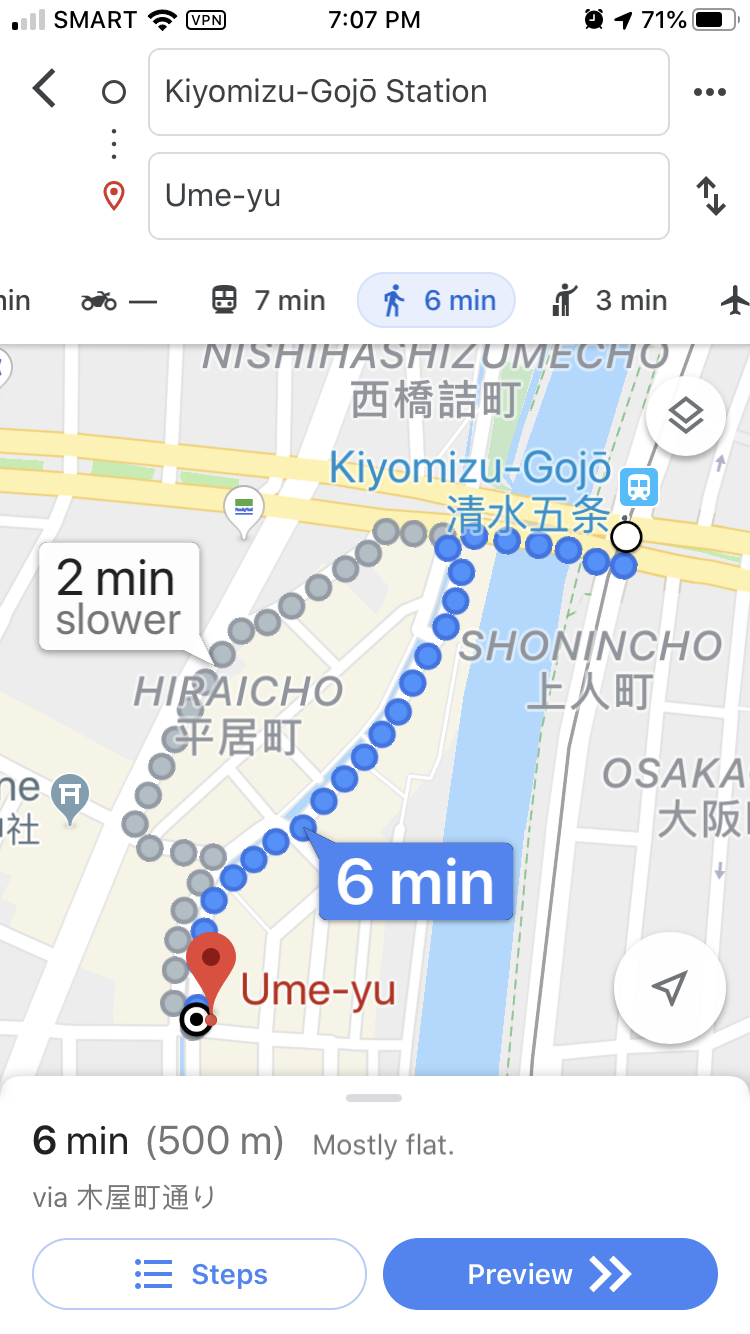Choose ride-hailing option, 3 min
Image resolution: width=750 pixels, height=1334 pixels.
pyautogui.click(x=609, y=300)
